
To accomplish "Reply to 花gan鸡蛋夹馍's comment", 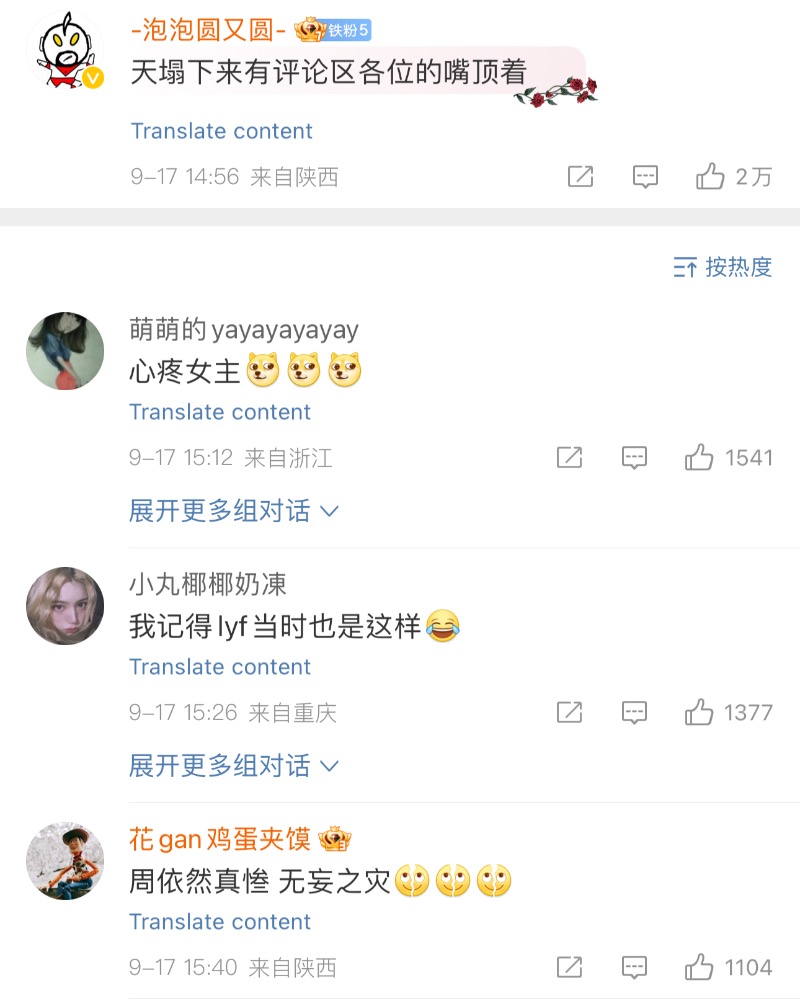I will pos(634,968).
